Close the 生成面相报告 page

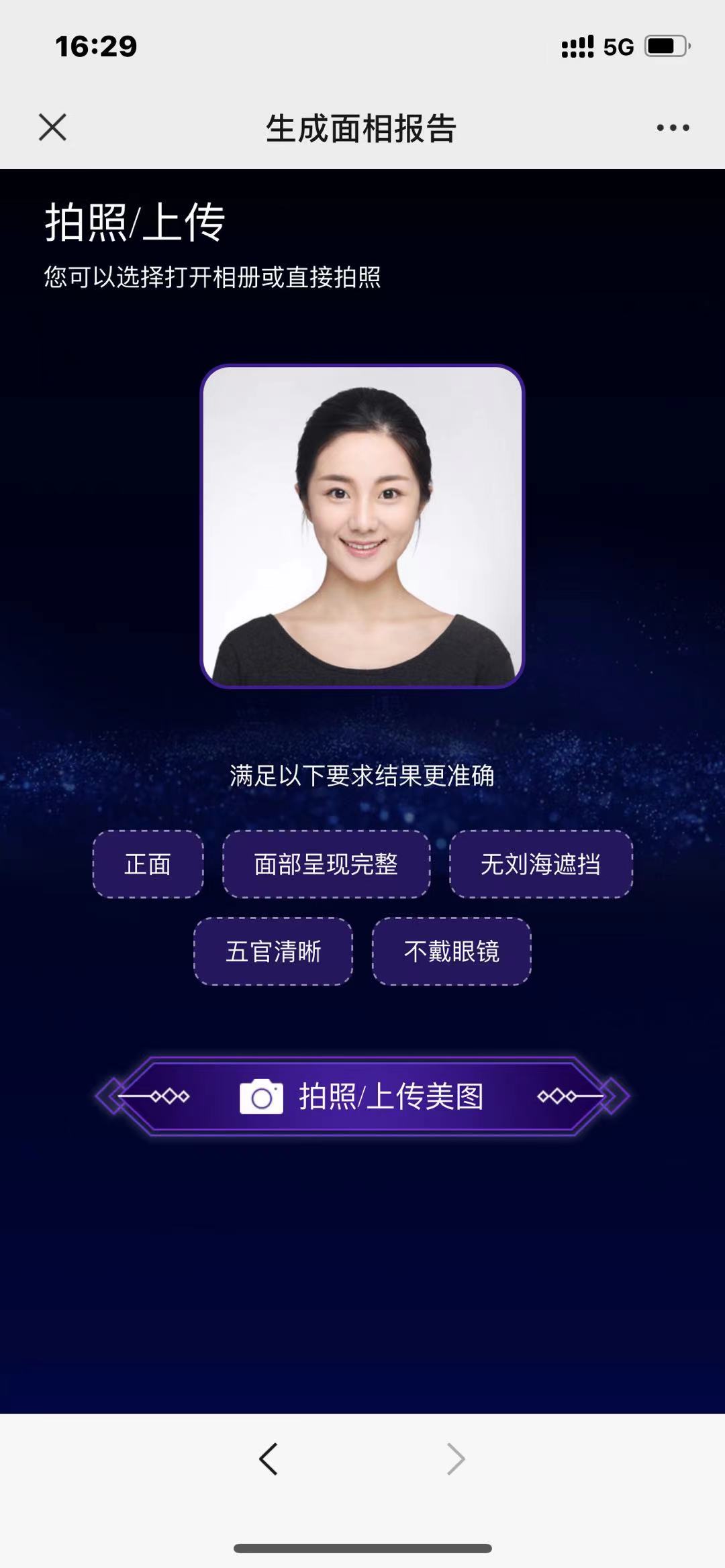[x=52, y=127]
